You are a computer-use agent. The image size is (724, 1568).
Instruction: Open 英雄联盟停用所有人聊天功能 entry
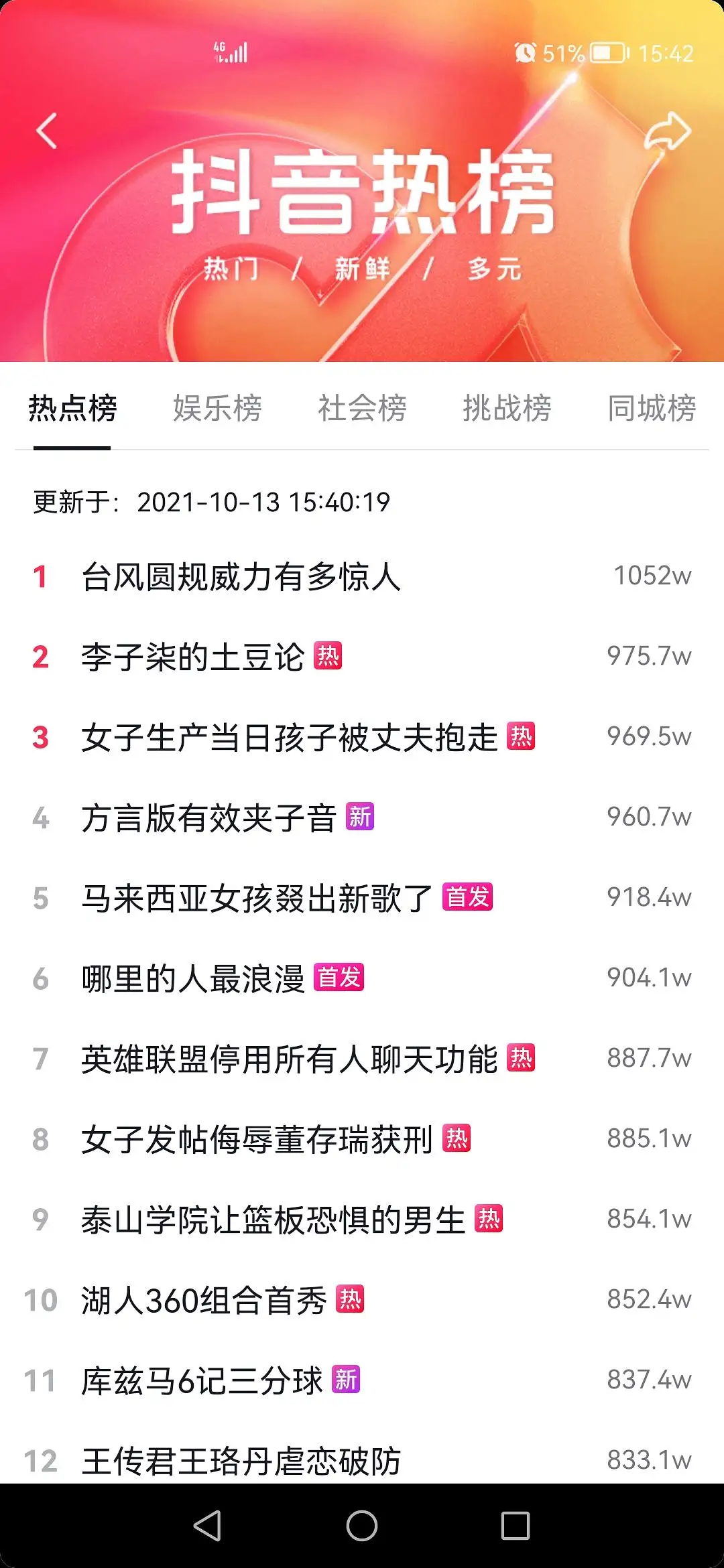[x=290, y=1059]
